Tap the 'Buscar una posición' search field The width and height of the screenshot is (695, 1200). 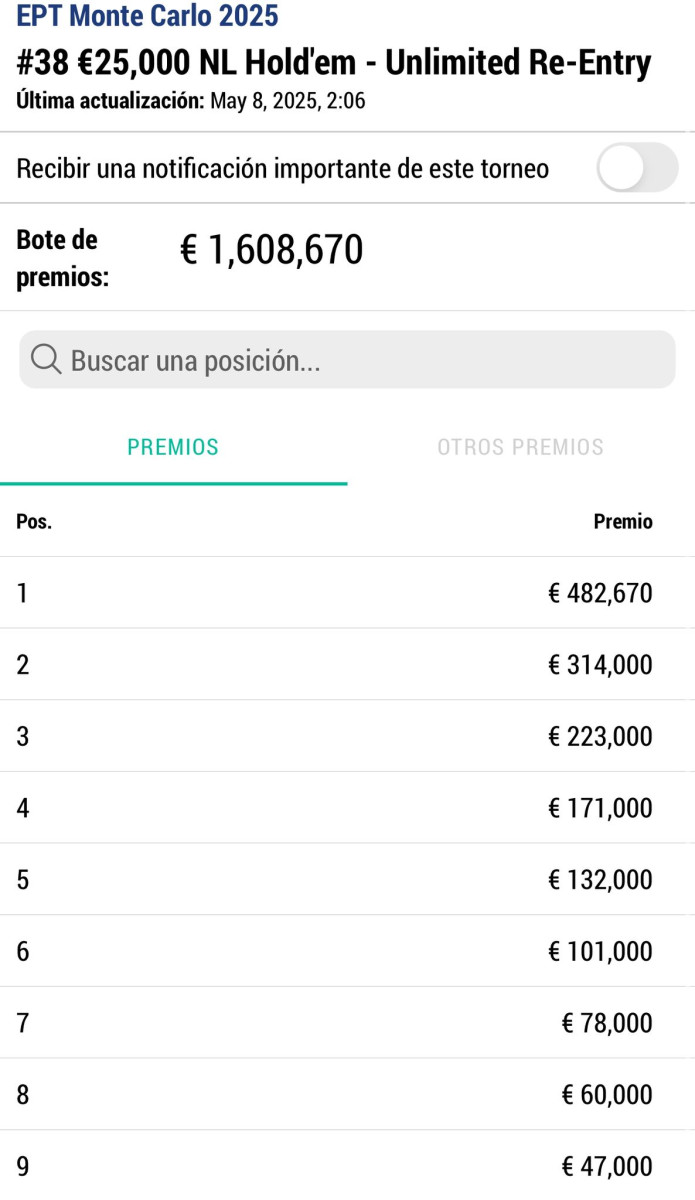tap(347, 360)
